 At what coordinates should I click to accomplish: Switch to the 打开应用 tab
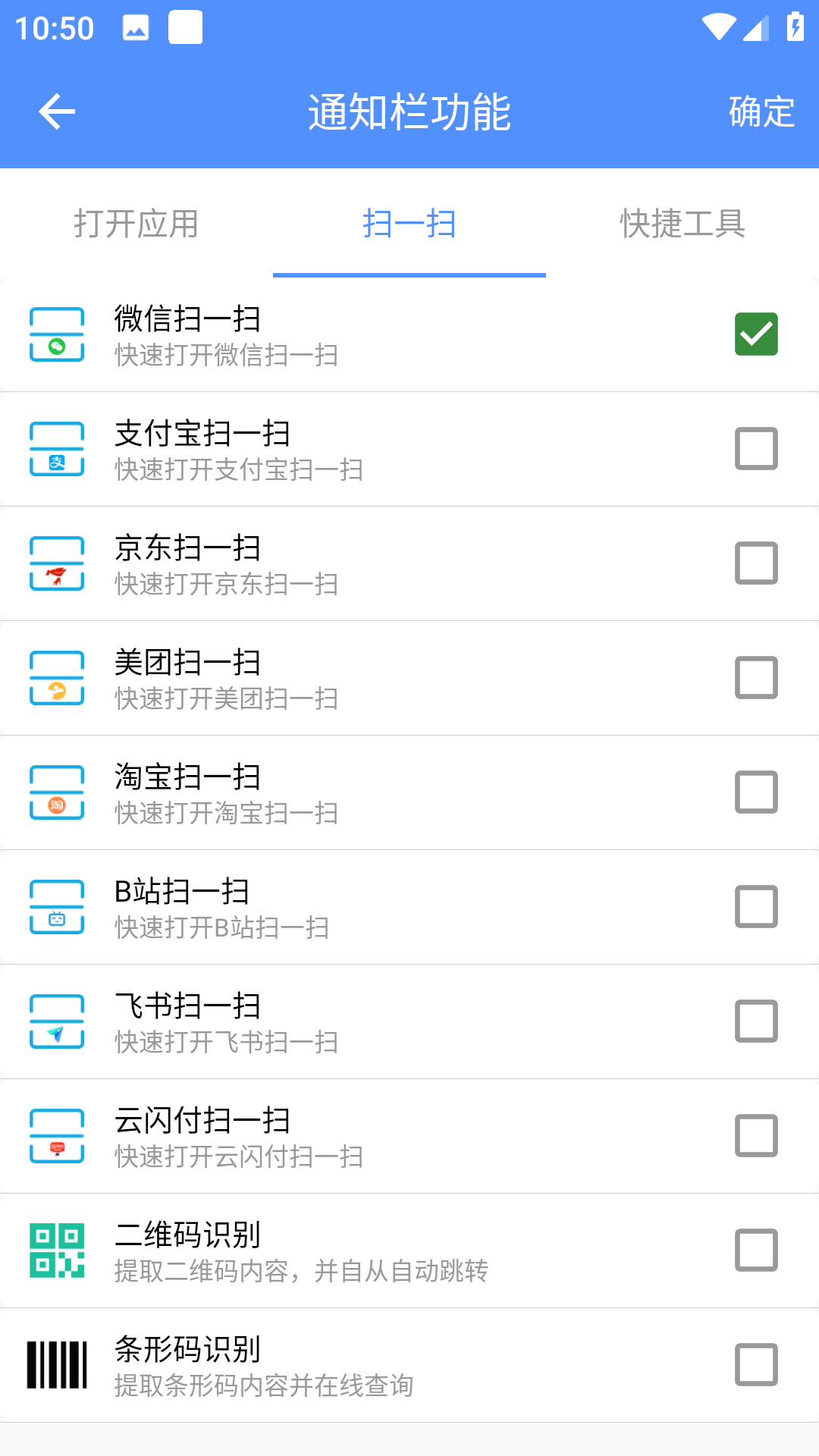[136, 224]
